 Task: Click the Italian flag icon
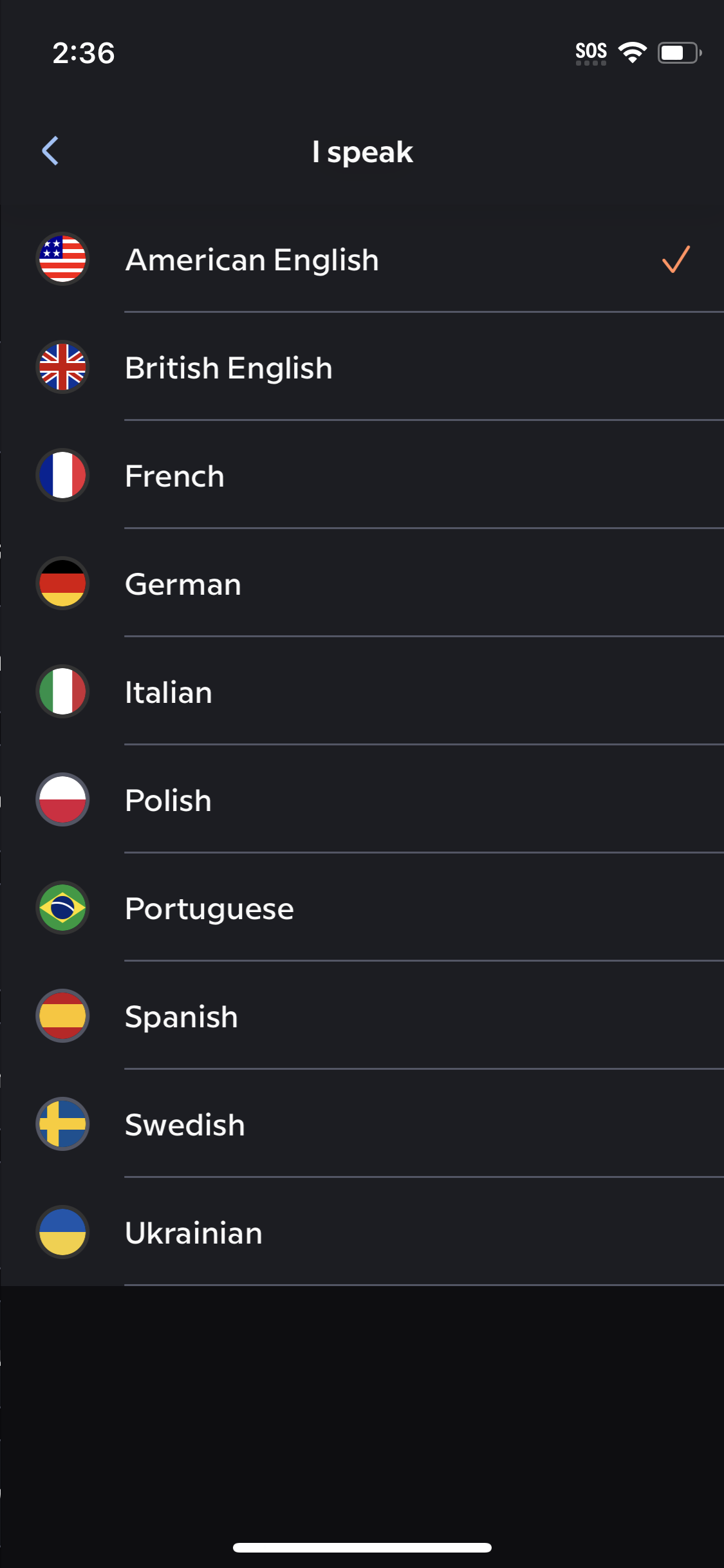(x=62, y=692)
